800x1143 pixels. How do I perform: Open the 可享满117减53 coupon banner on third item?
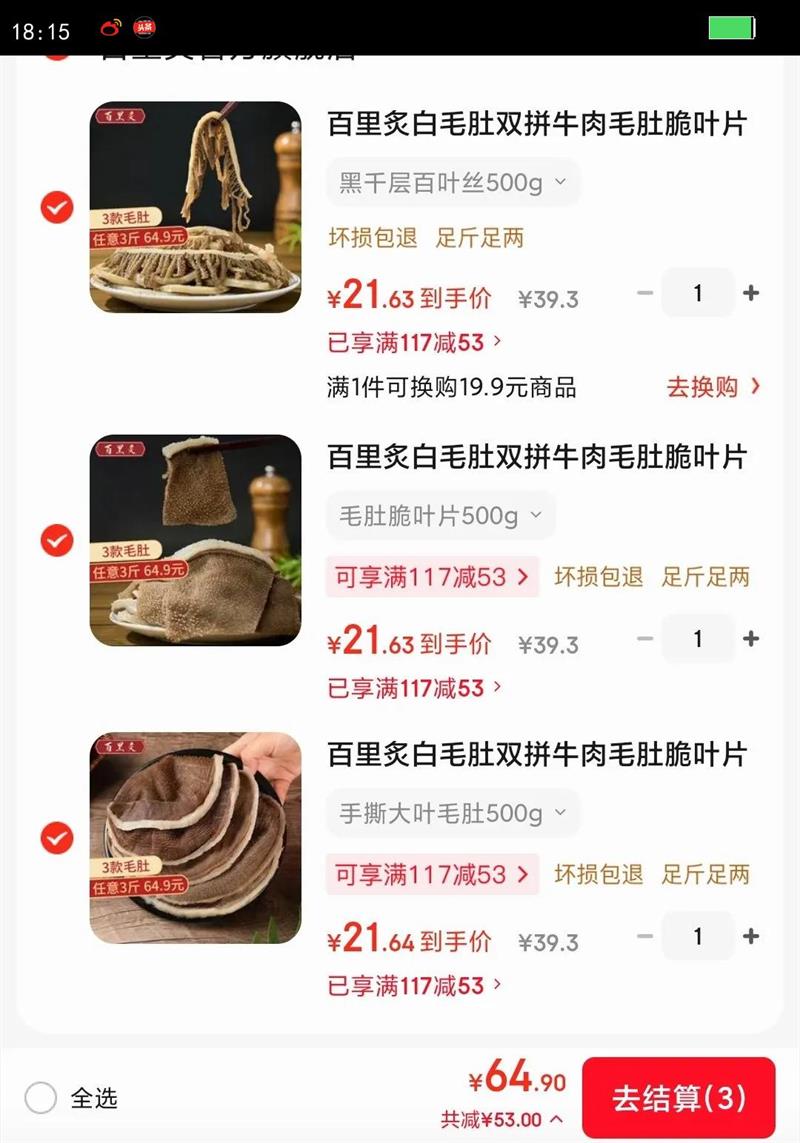pos(431,875)
